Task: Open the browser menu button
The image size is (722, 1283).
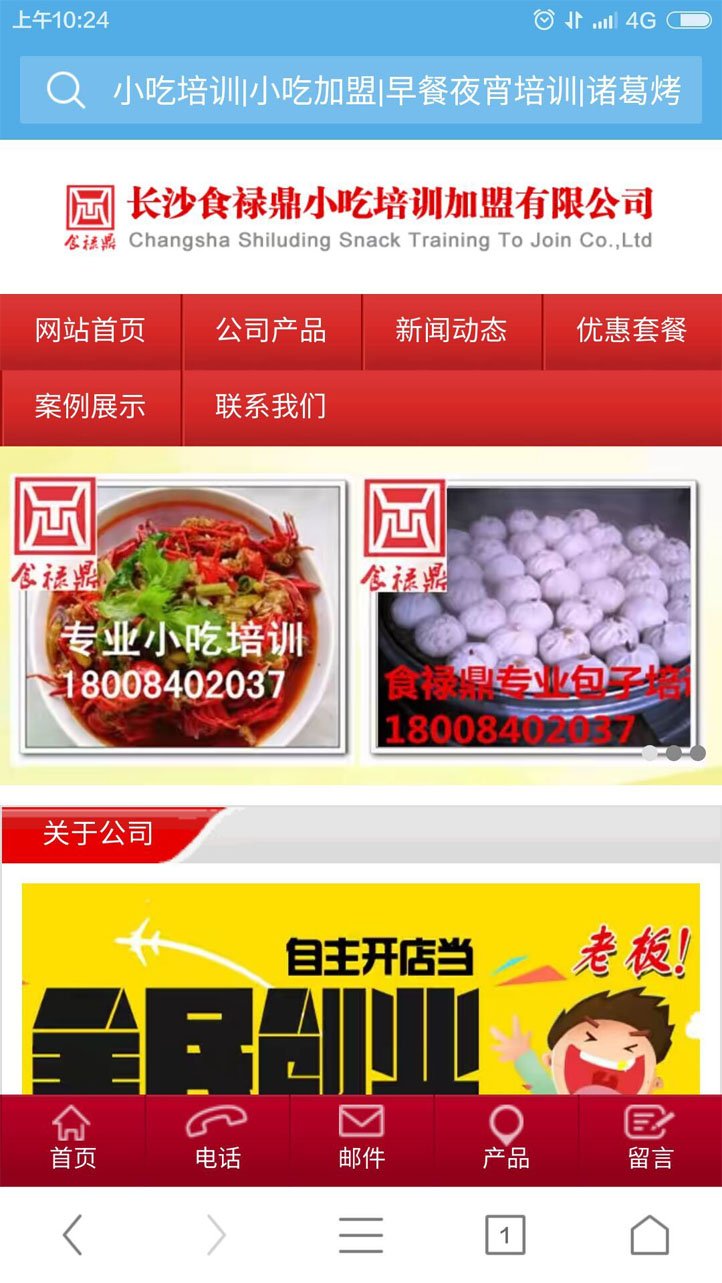Action: [361, 1235]
